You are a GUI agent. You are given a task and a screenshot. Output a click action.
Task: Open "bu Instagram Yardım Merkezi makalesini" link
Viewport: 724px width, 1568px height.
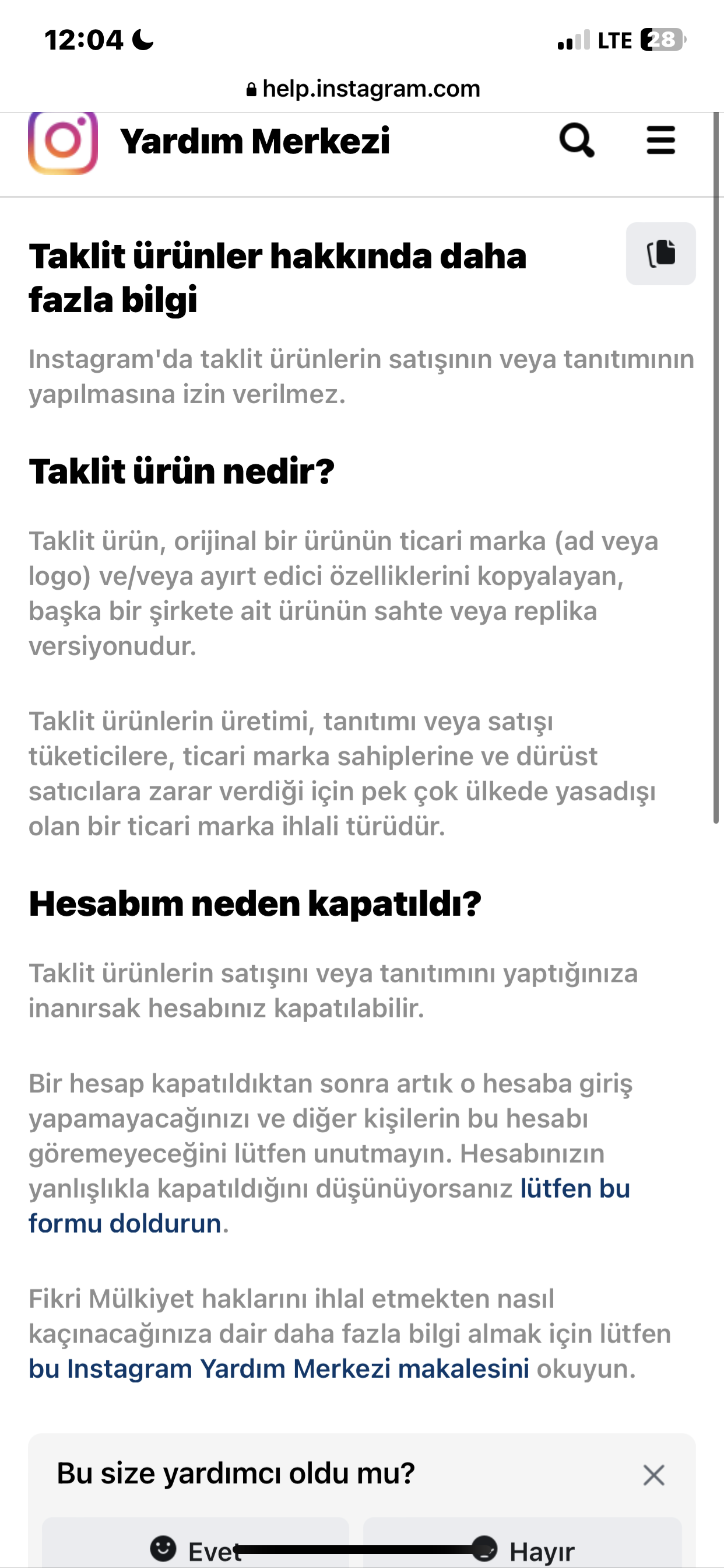(279, 1368)
